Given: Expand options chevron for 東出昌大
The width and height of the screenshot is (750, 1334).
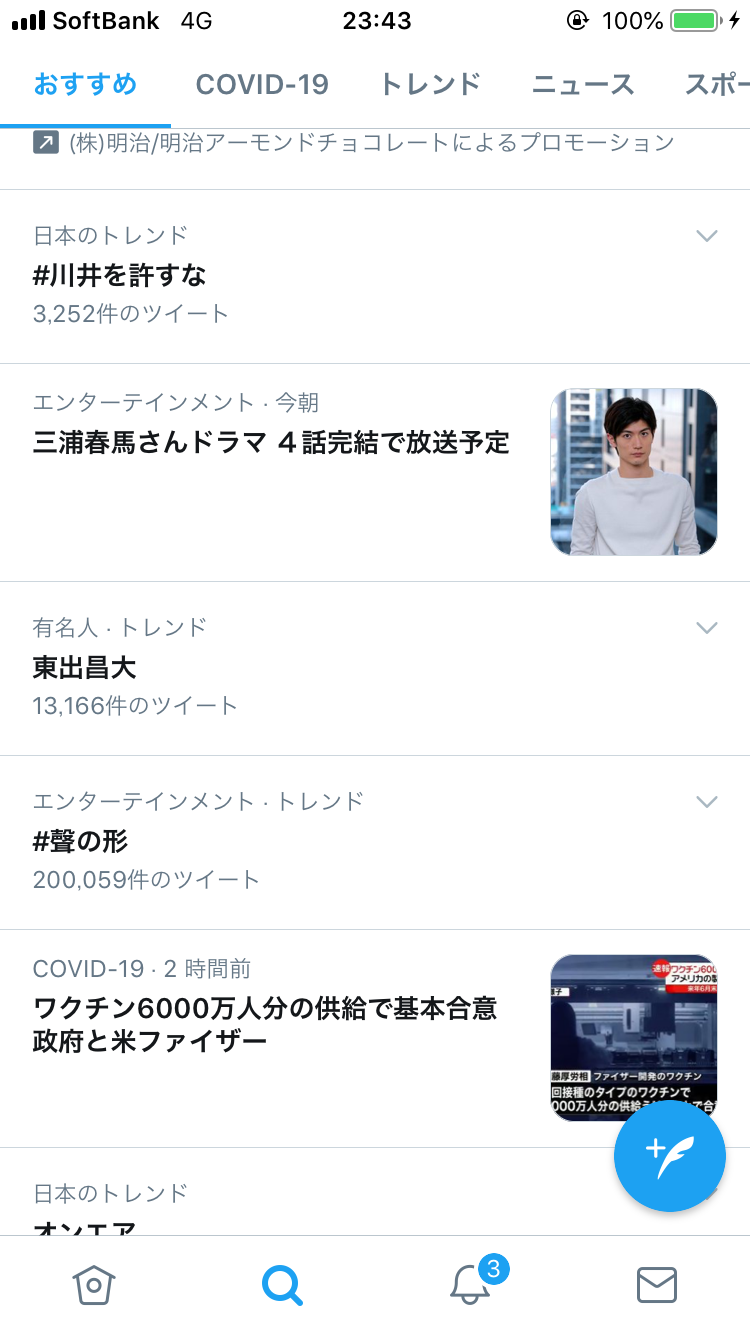Looking at the screenshot, I should 707,628.
